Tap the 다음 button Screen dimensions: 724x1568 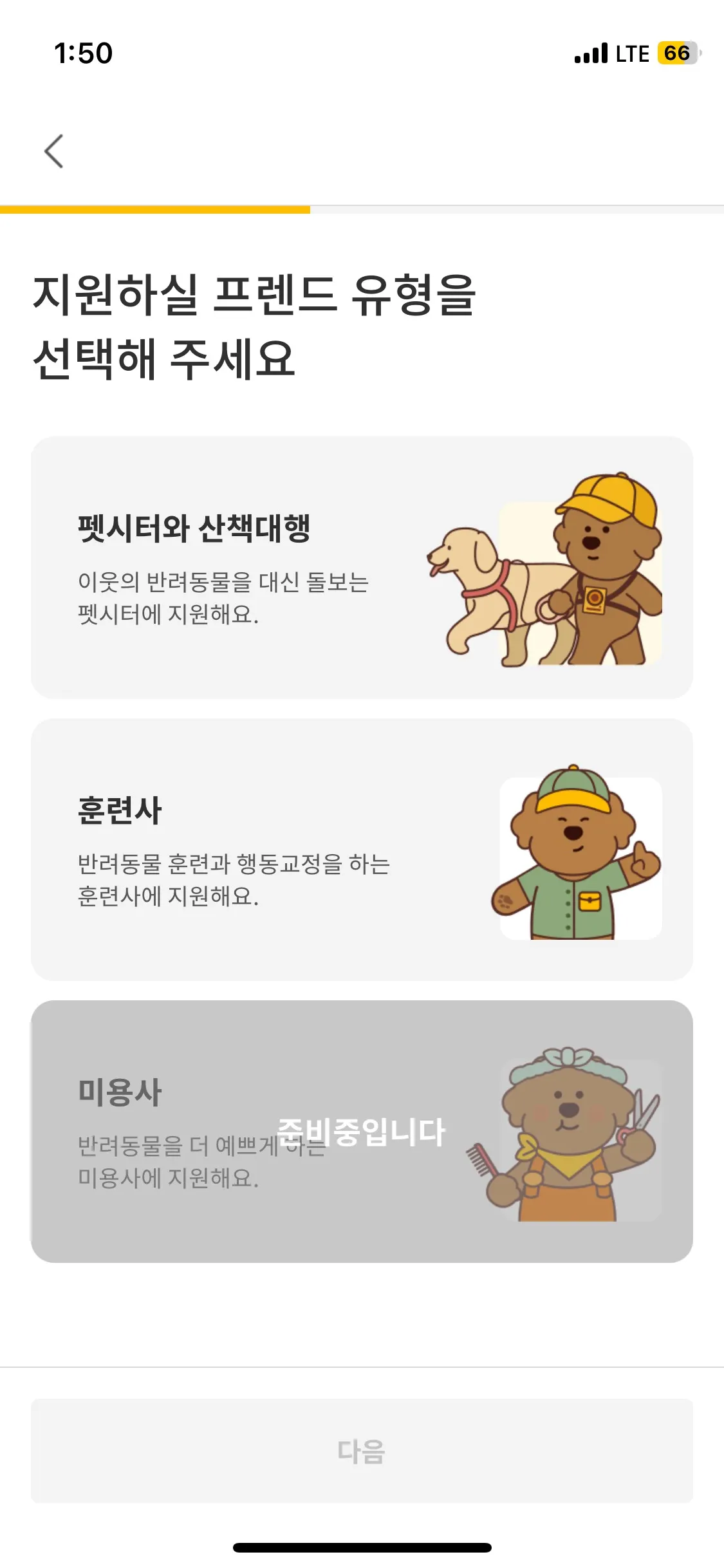(362, 1451)
